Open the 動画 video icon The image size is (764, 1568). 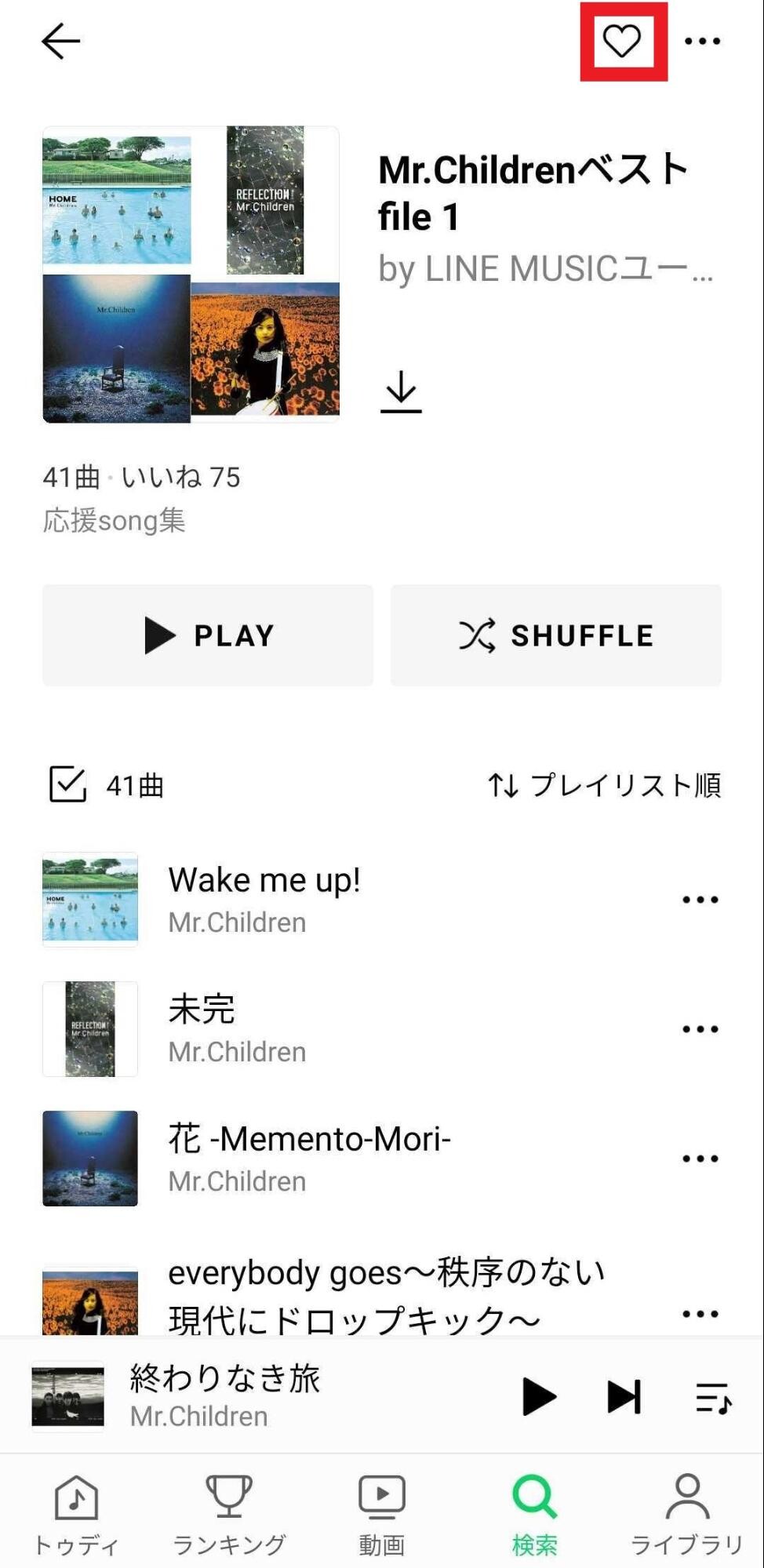pos(381,1497)
